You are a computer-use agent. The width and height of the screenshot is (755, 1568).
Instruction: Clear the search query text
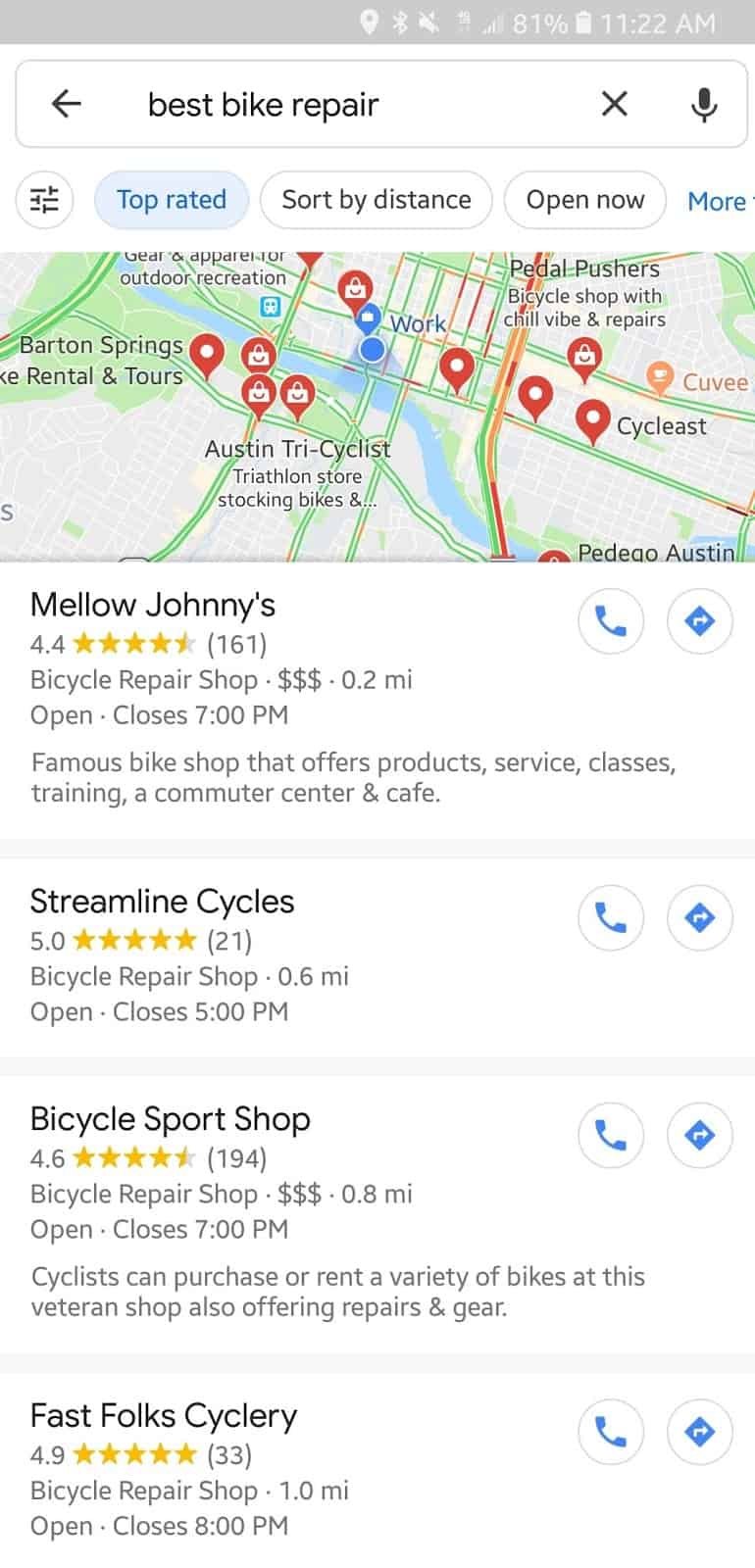point(614,103)
